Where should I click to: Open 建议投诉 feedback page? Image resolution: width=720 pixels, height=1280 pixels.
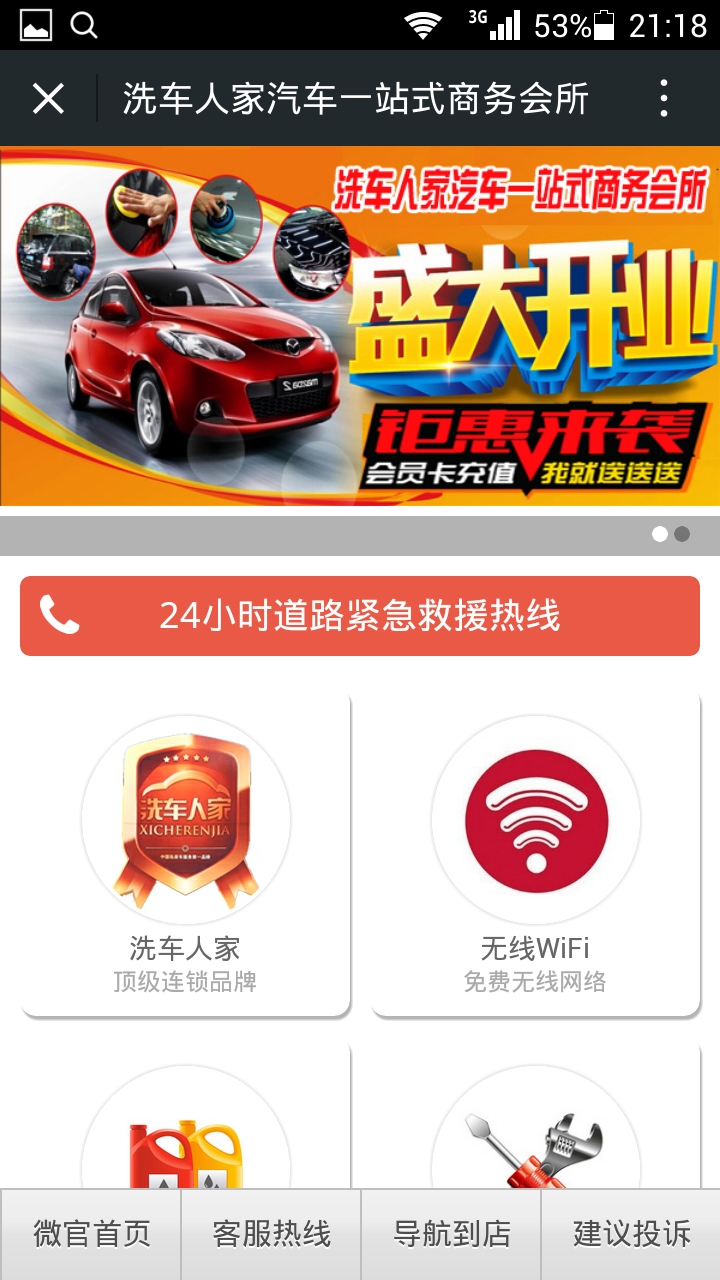click(x=631, y=1234)
